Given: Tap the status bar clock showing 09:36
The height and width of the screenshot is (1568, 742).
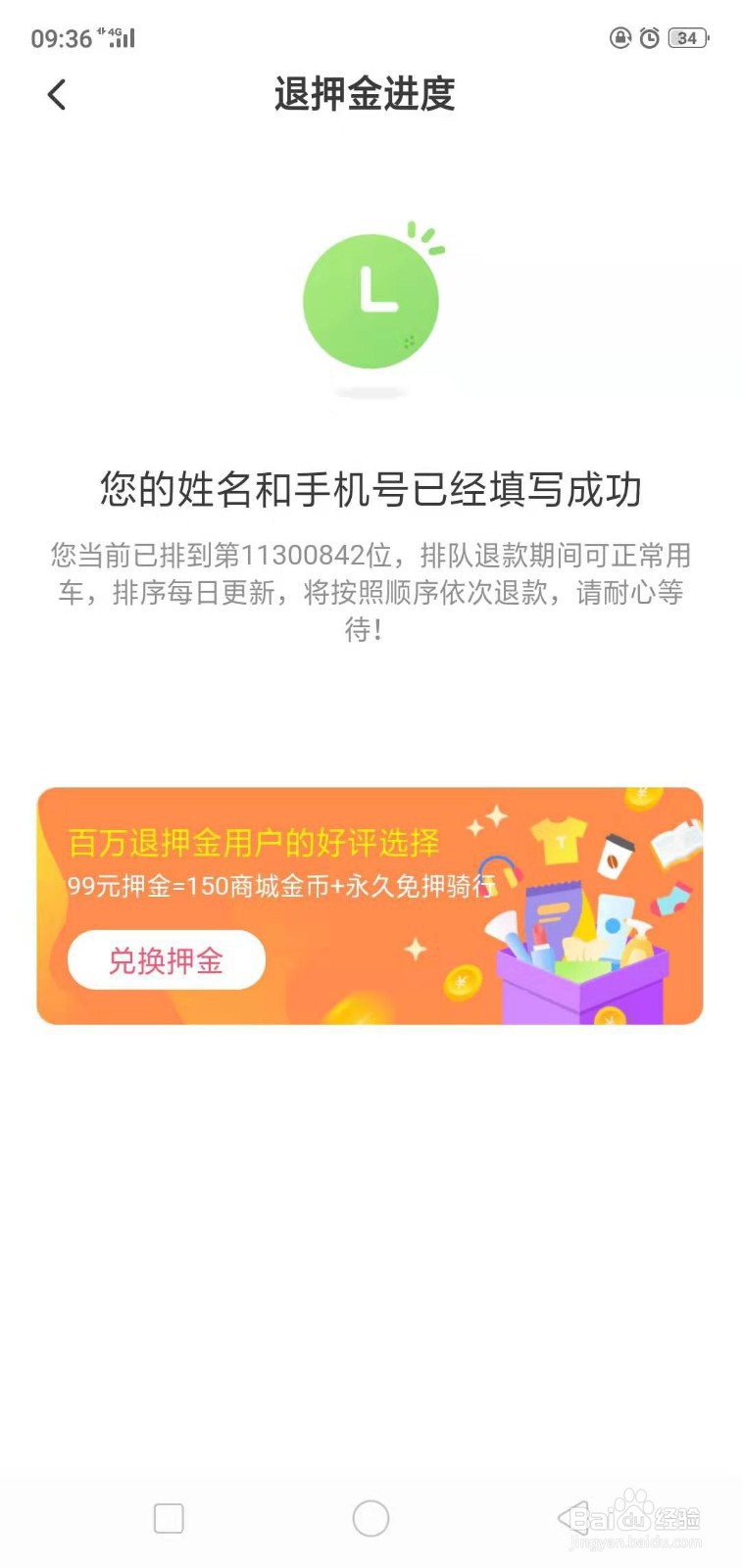Looking at the screenshot, I should (59, 37).
